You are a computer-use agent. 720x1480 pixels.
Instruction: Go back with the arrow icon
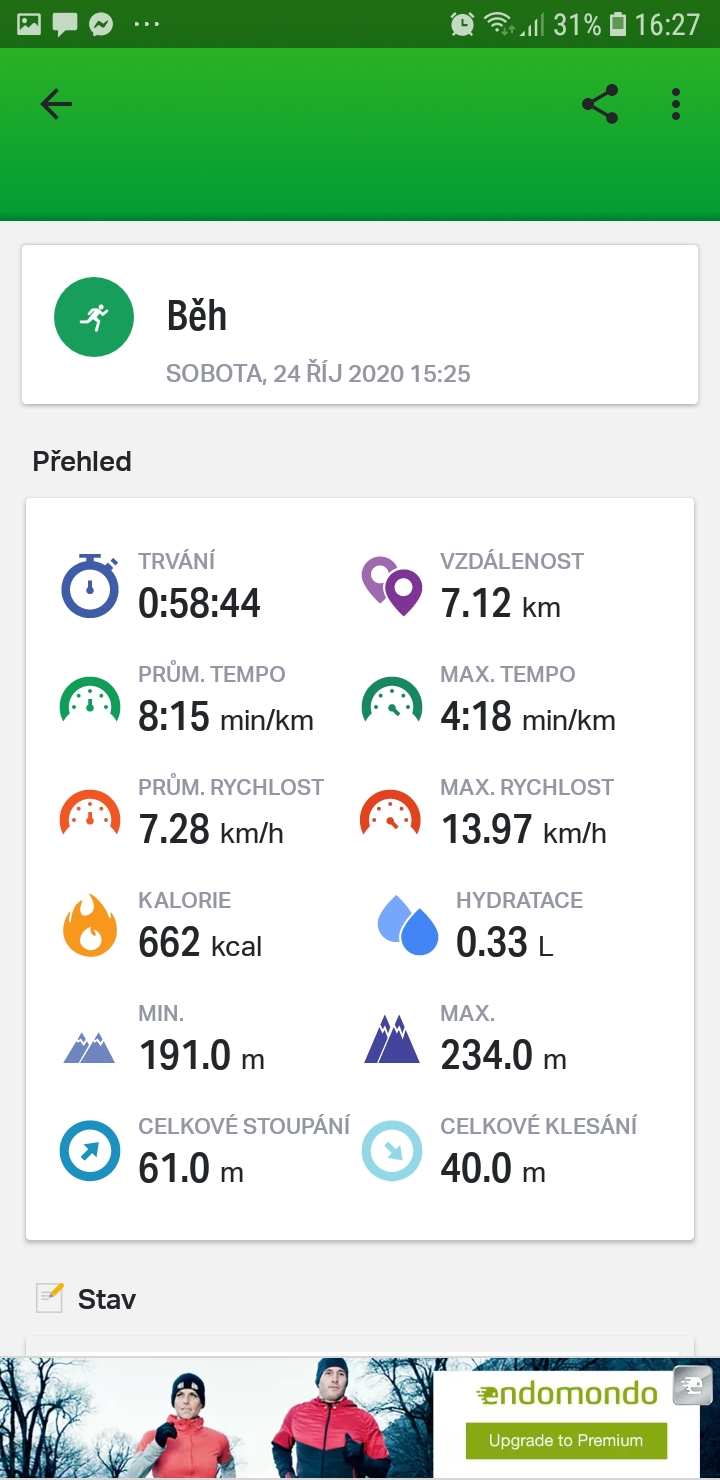56,104
